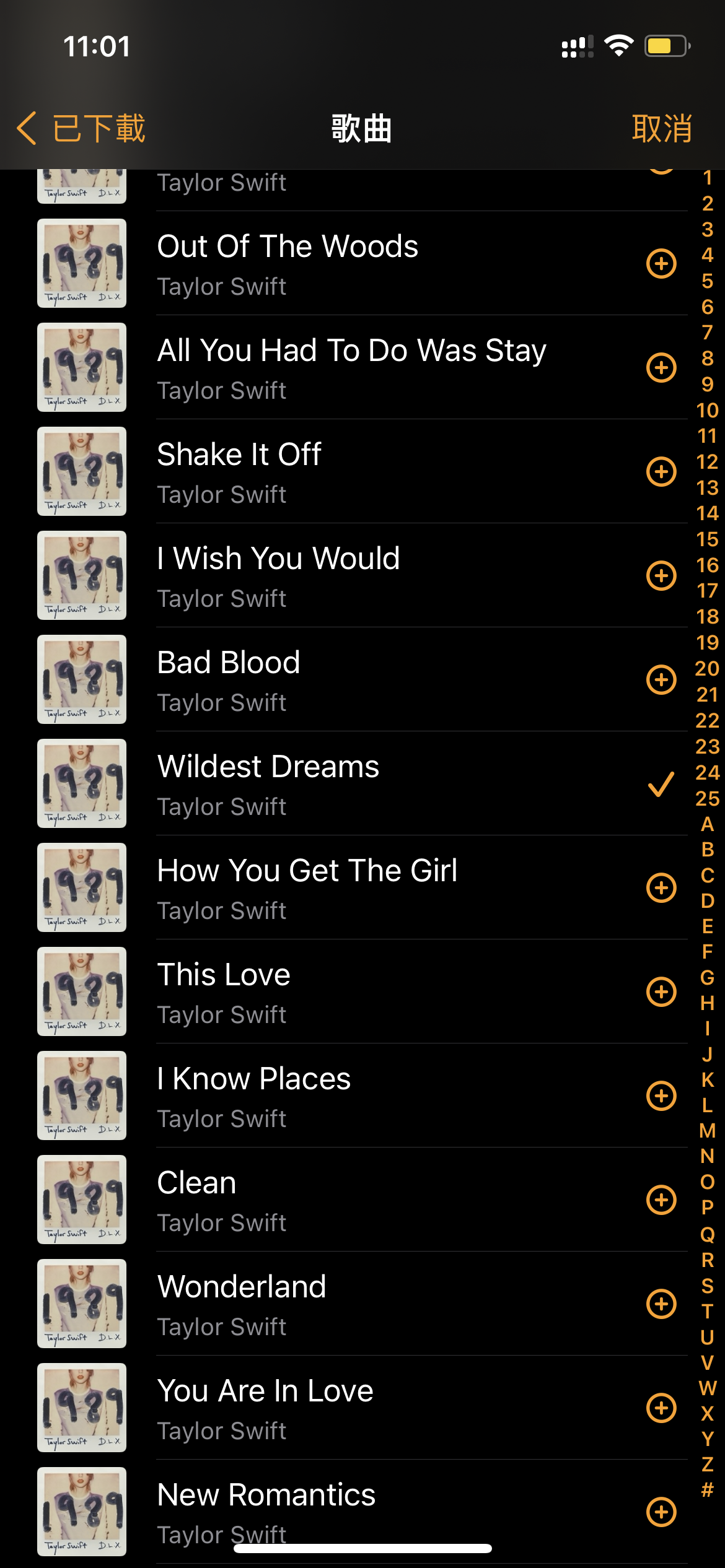The image size is (725, 1568).
Task: Add All You Had To Do Was Stay
Action: click(661, 368)
